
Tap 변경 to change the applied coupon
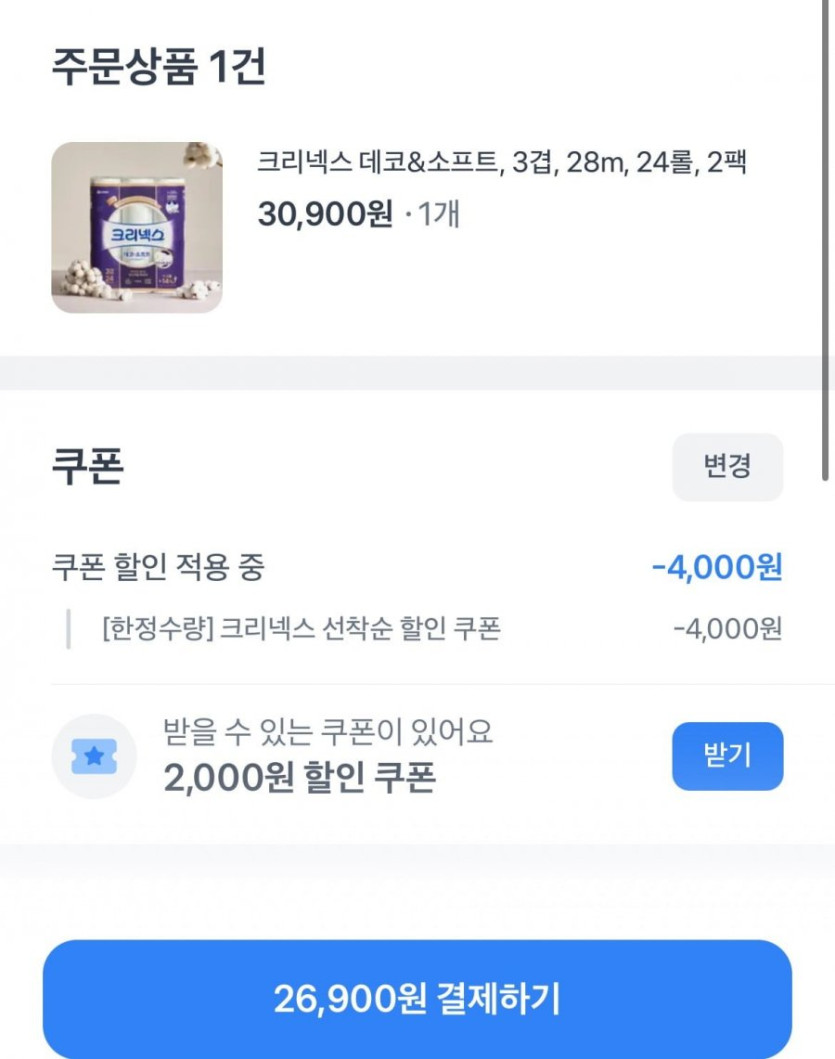pyautogui.click(x=727, y=467)
